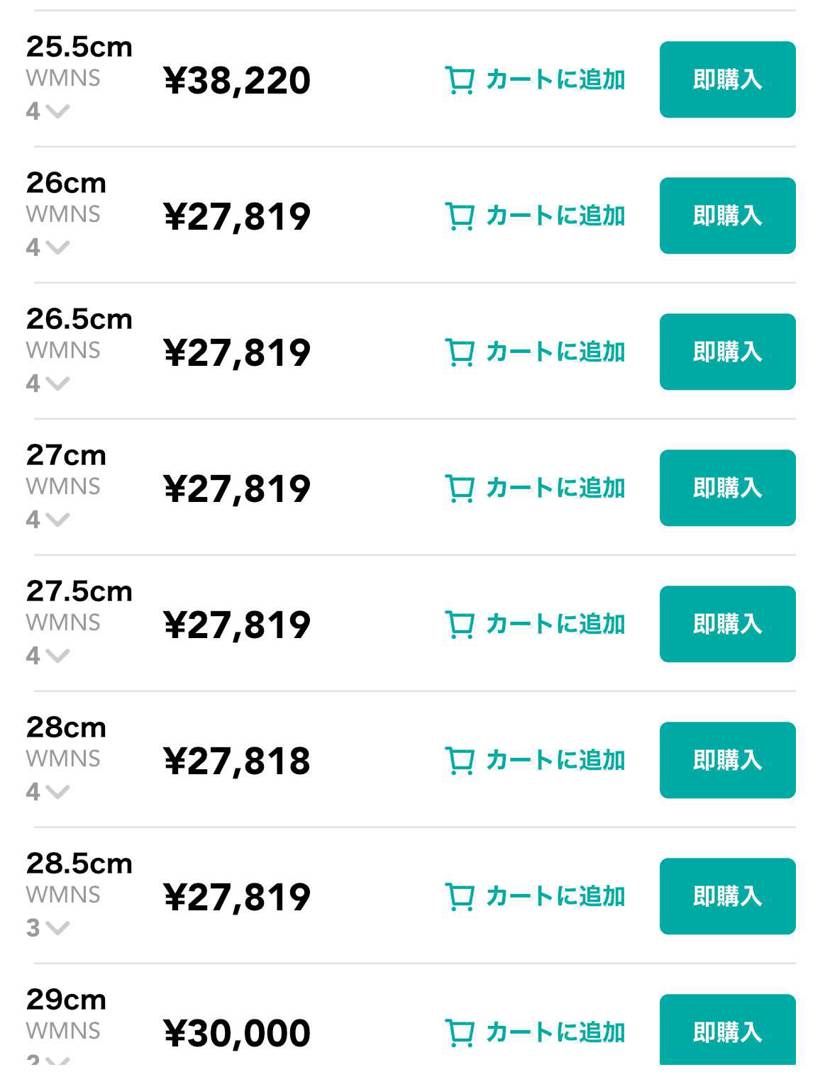Add the 29cm size to cart
The image size is (830, 1089).
(535, 1033)
